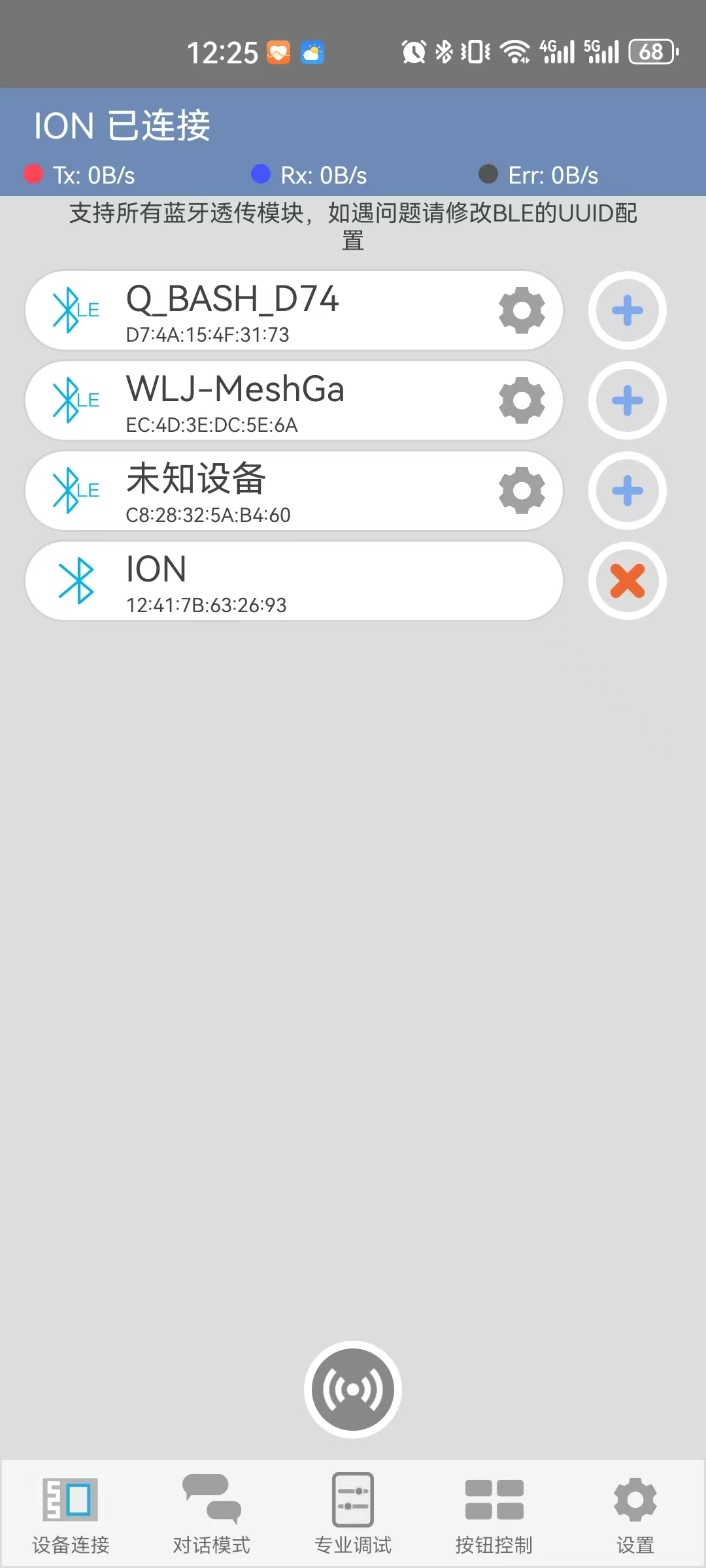The width and height of the screenshot is (706, 1568).
Task: Disconnect ION with the red X button
Action: tap(628, 581)
